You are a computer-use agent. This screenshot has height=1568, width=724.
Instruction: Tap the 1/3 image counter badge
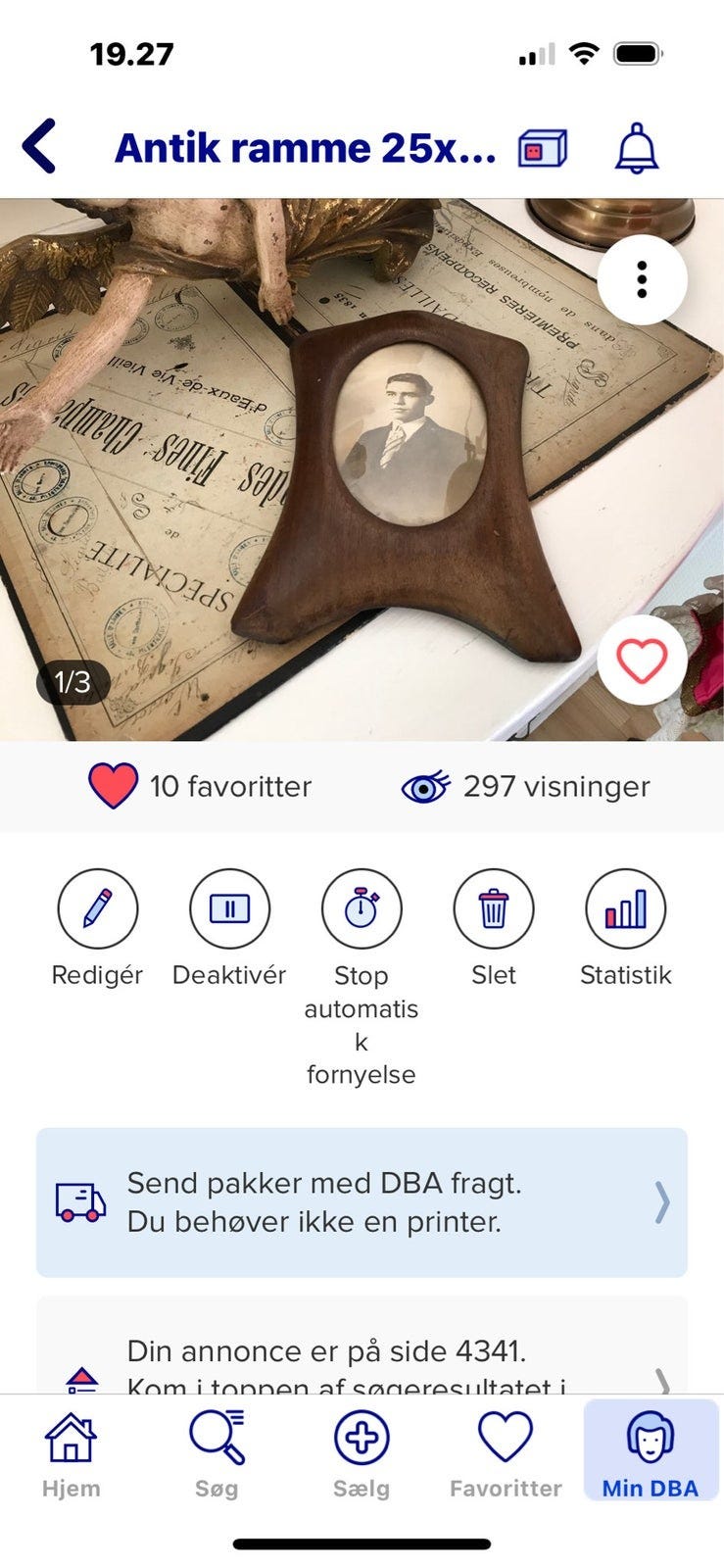pyautogui.click(x=72, y=683)
